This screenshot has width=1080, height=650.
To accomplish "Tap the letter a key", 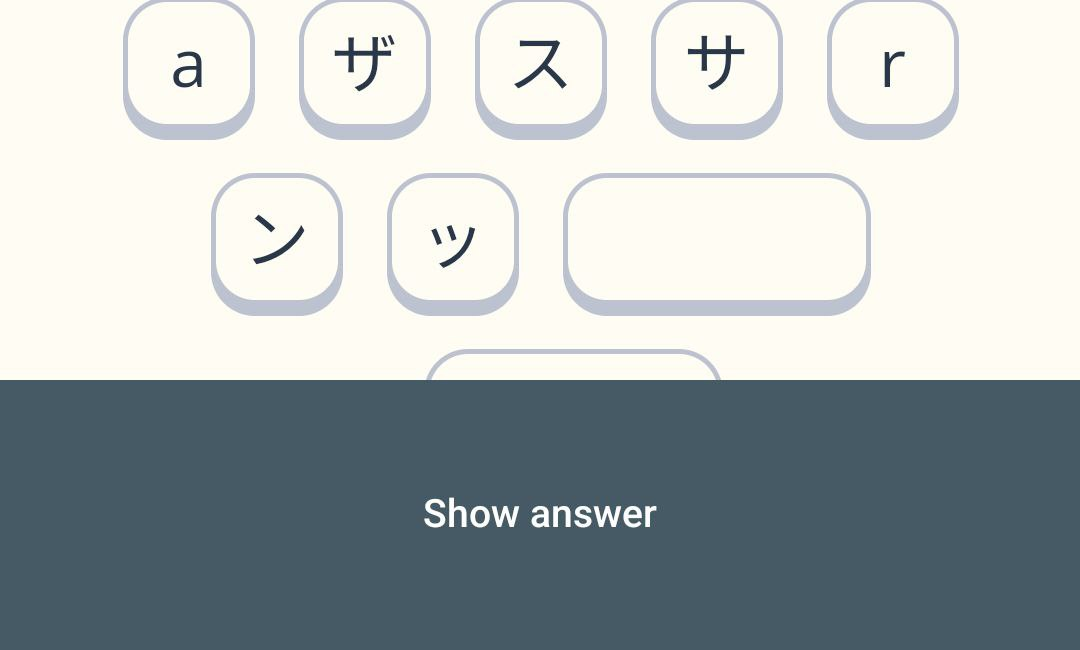I will pos(188,65).
